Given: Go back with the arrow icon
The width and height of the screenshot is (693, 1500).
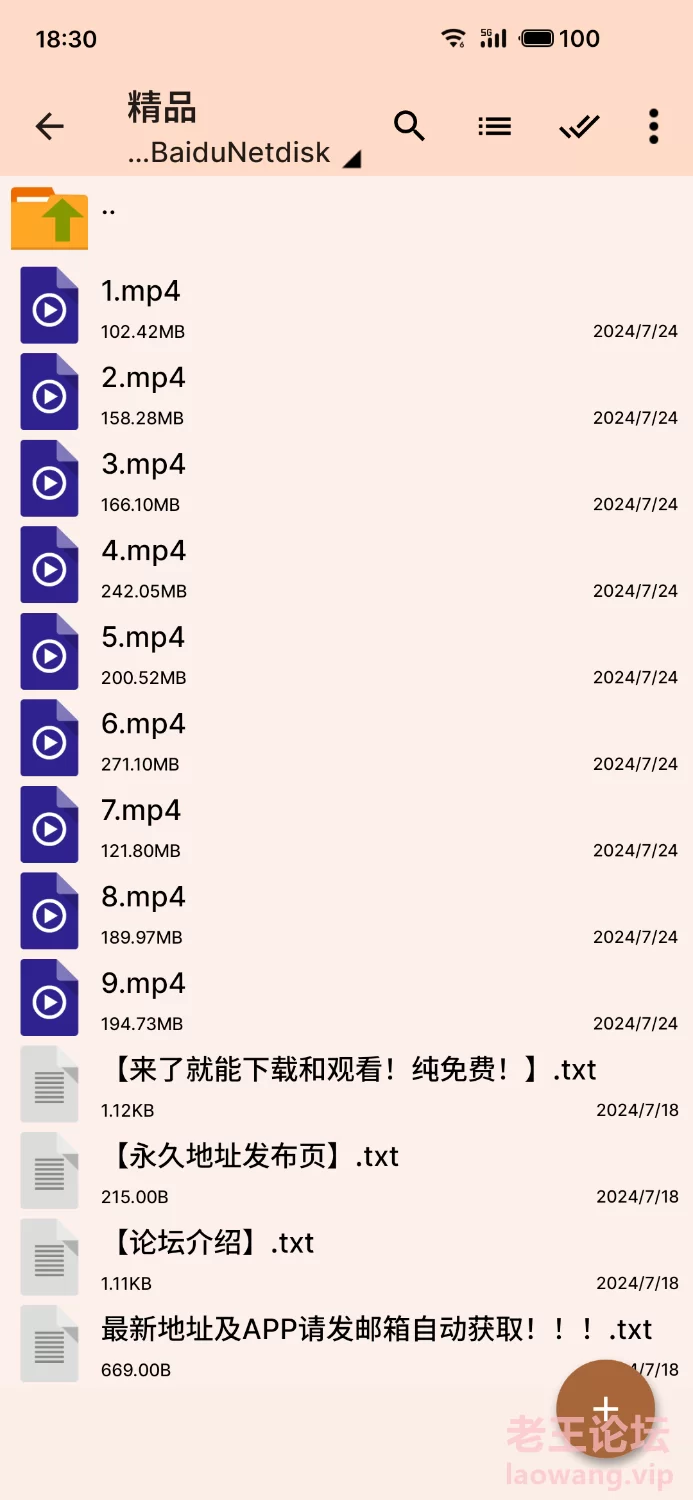Looking at the screenshot, I should pos(49,126).
